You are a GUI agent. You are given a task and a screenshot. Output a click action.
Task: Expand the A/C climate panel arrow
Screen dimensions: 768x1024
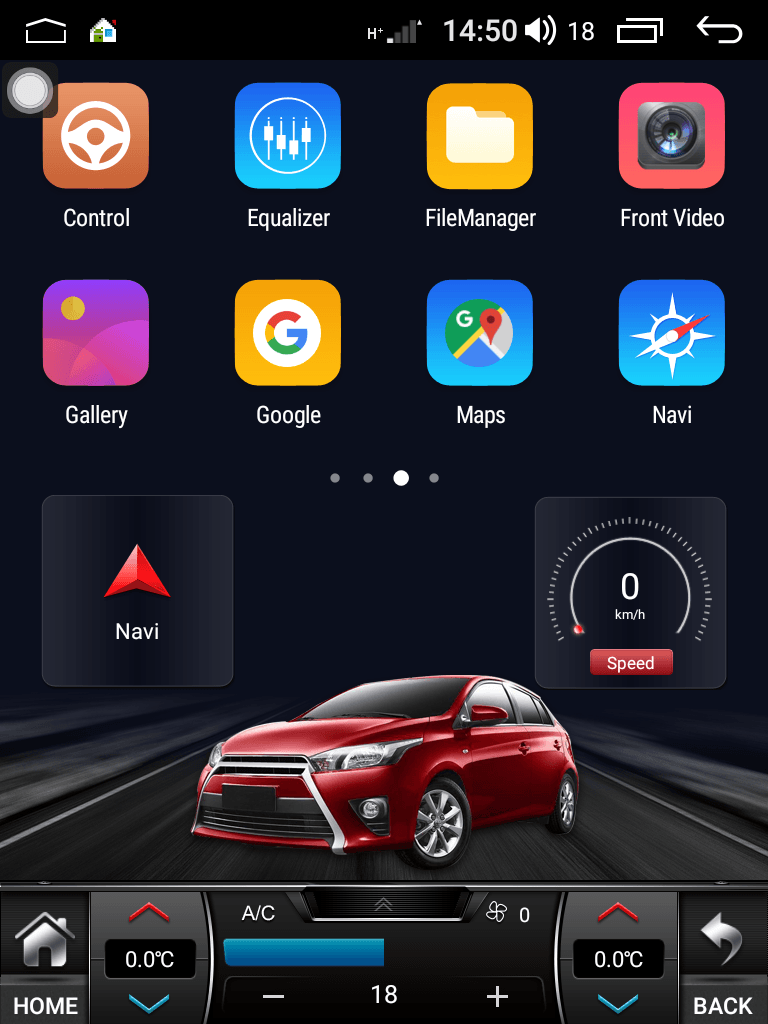pos(384,904)
